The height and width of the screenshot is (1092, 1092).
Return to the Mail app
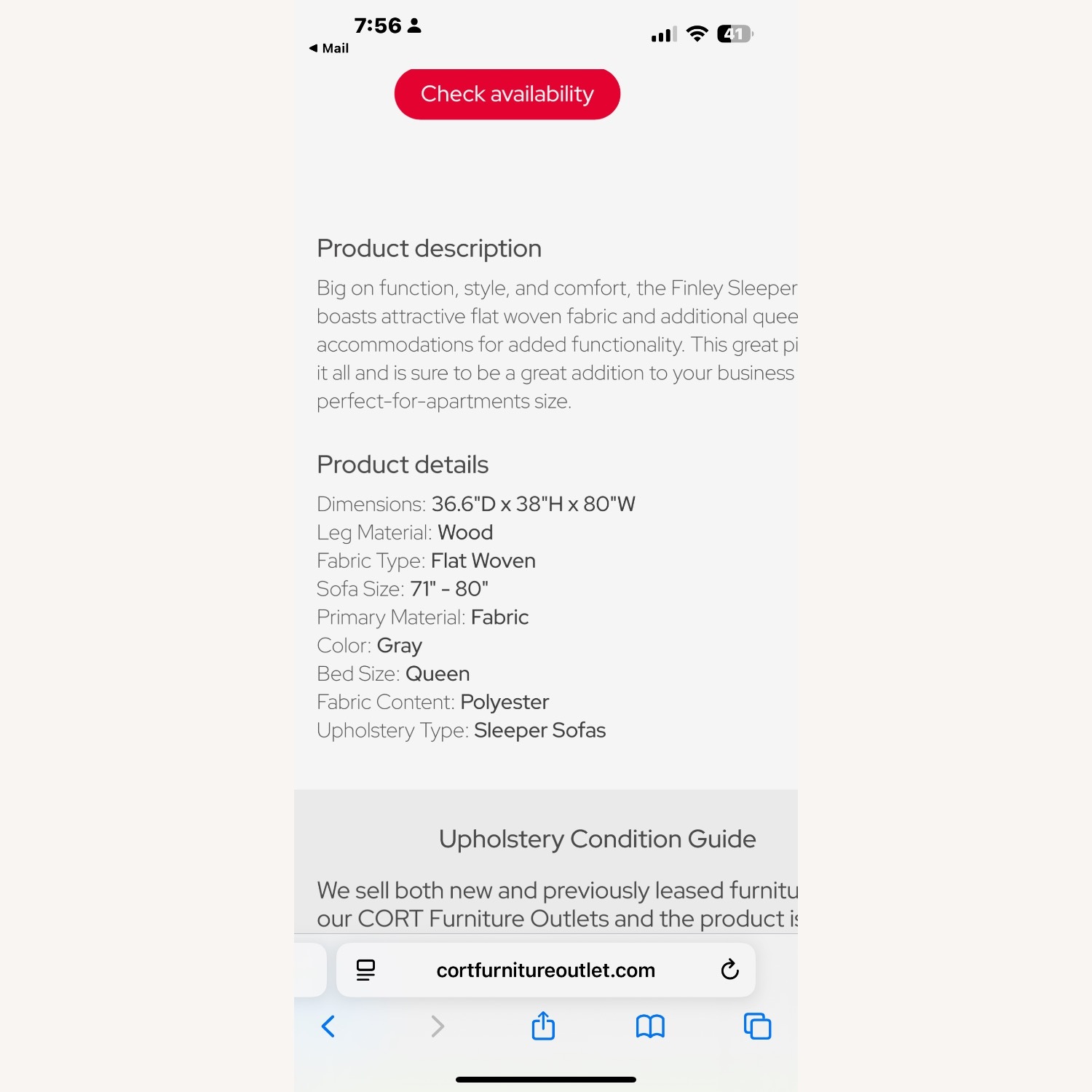pos(329,48)
